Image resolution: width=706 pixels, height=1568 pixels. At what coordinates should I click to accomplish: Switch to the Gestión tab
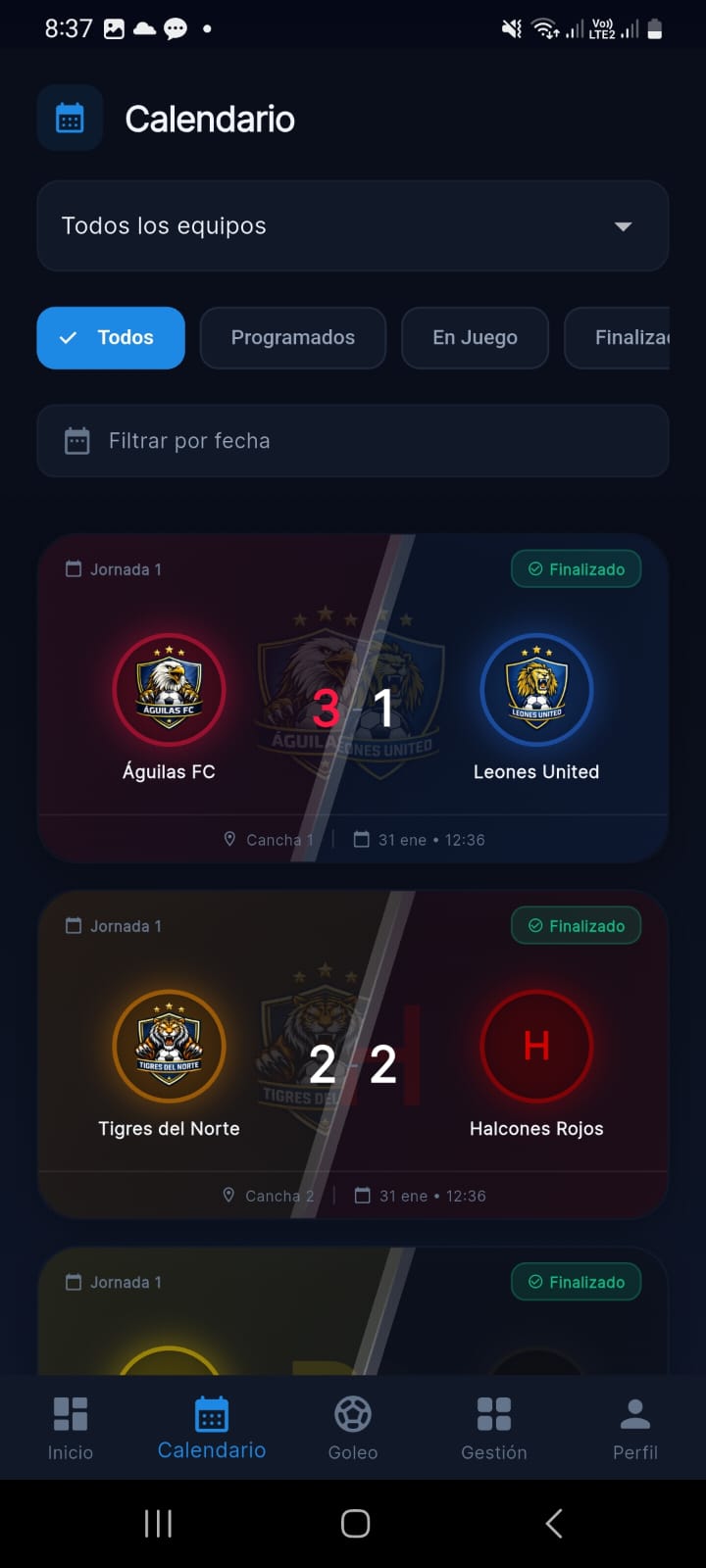coord(494,1428)
